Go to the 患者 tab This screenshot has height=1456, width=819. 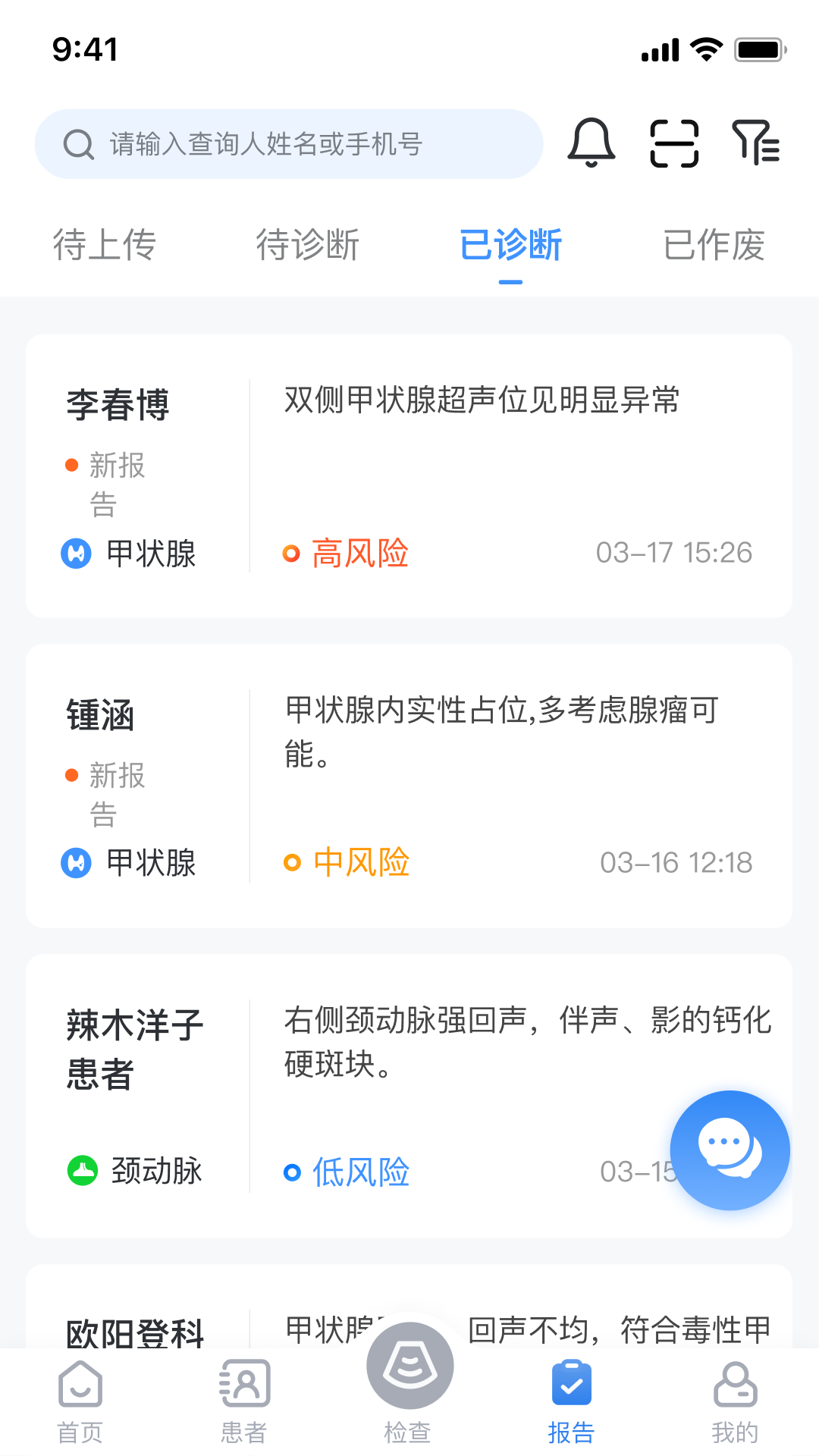click(x=244, y=1401)
